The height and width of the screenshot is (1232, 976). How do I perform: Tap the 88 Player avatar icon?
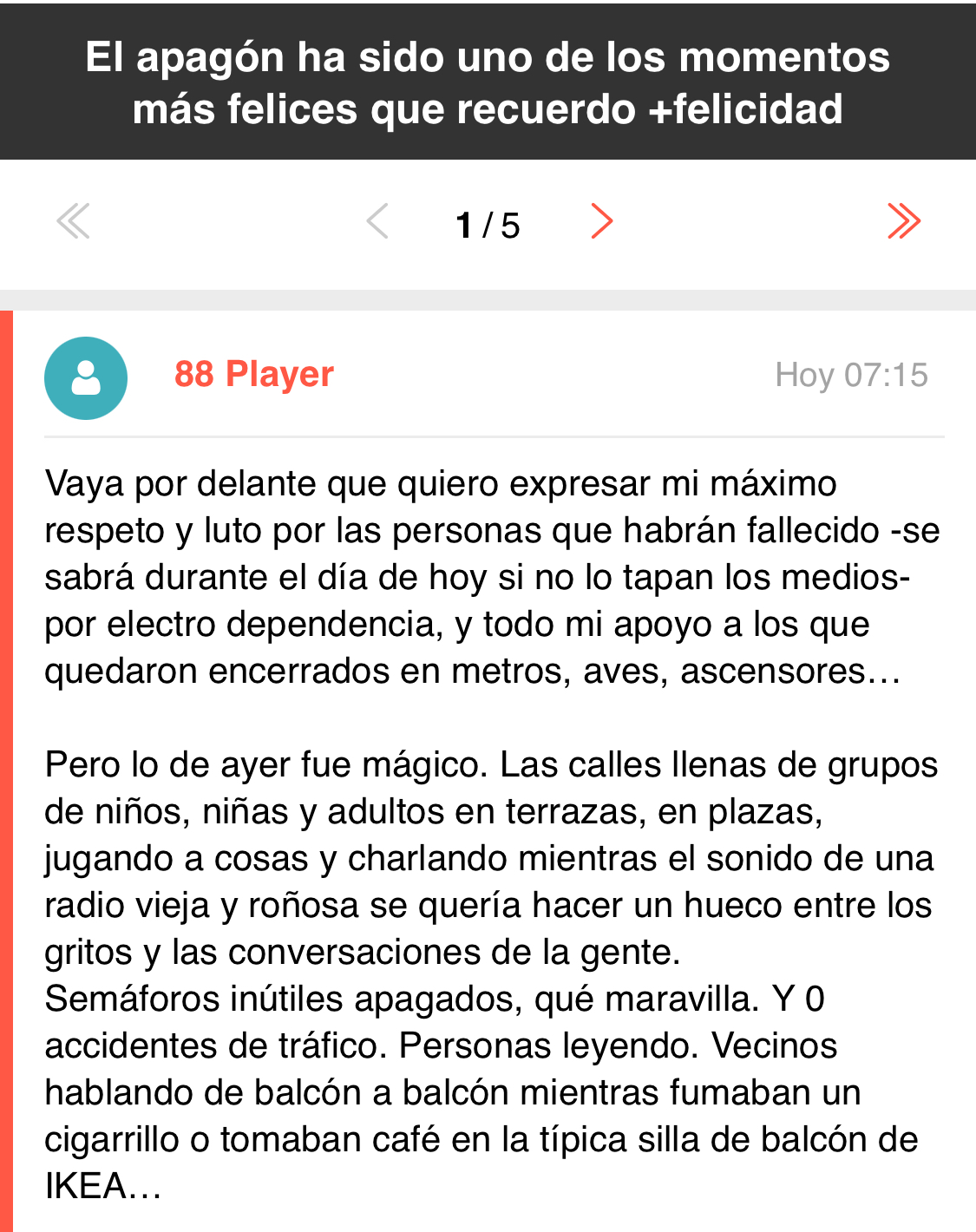coord(86,378)
